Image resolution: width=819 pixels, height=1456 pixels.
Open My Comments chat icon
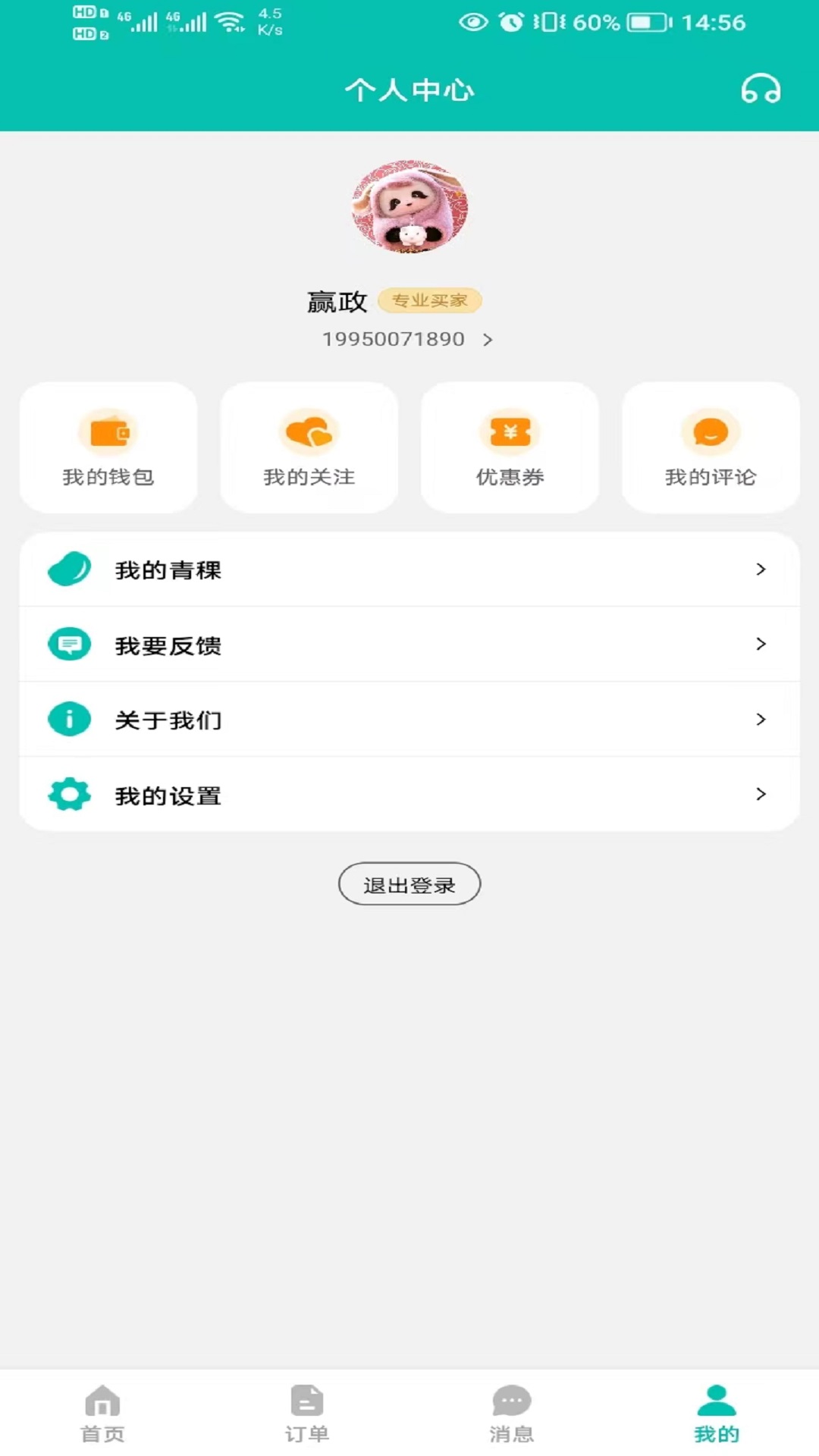pyautogui.click(x=710, y=431)
